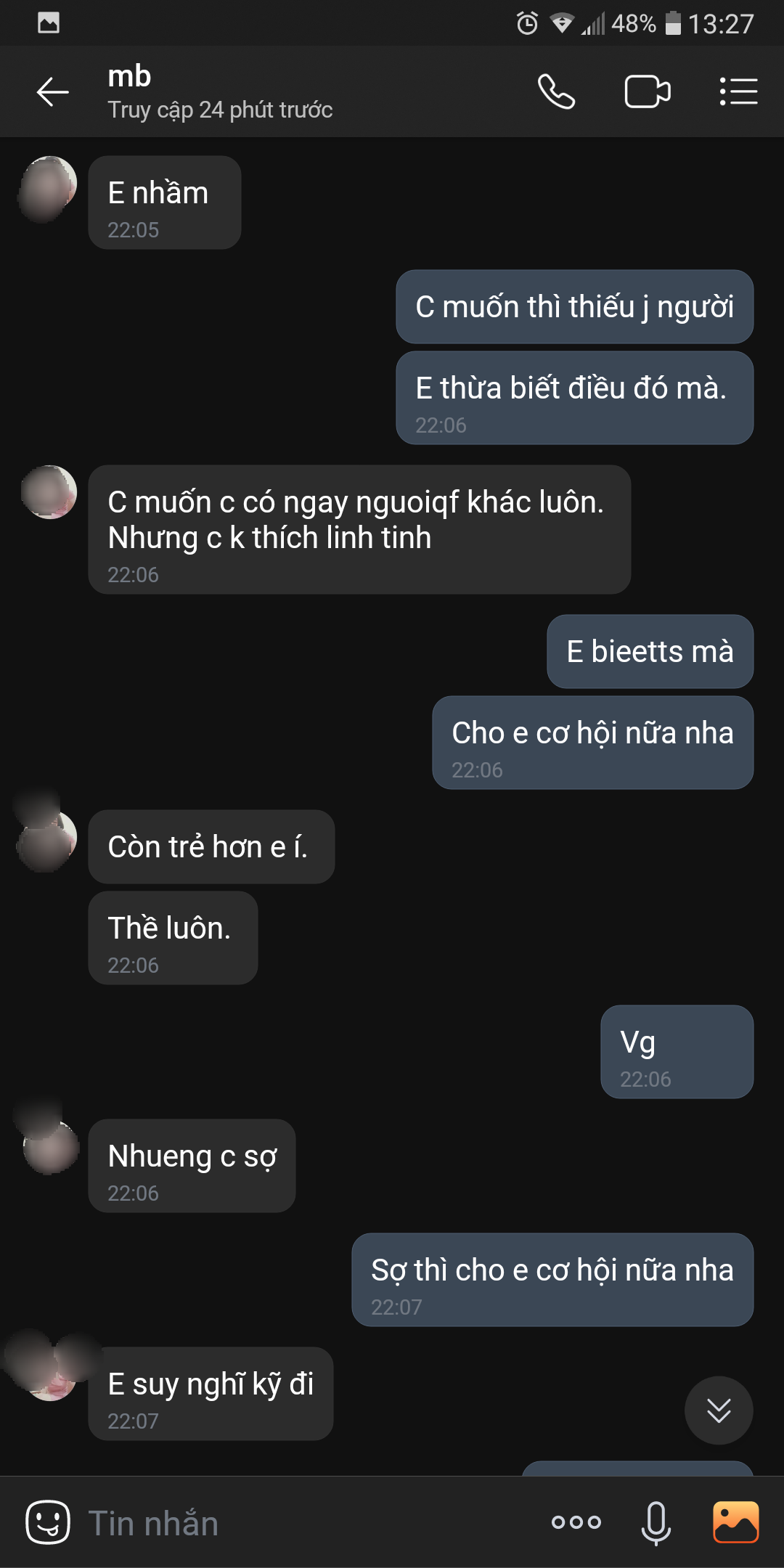This screenshot has width=784, height=1568.
Task: Open mb's profile from the chat title
Action: (x=219, y=92)
